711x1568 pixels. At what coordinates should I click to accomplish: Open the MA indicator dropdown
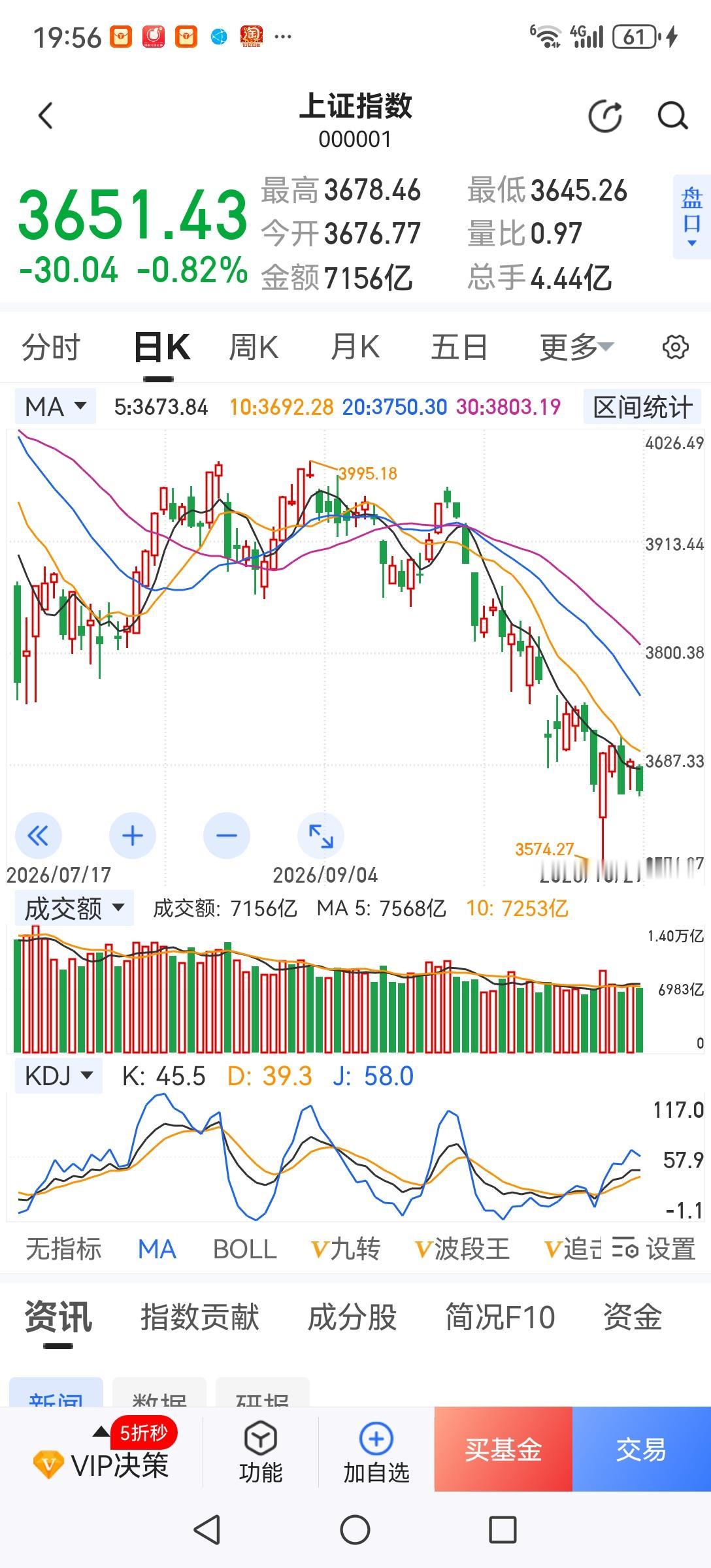[56, 406]
